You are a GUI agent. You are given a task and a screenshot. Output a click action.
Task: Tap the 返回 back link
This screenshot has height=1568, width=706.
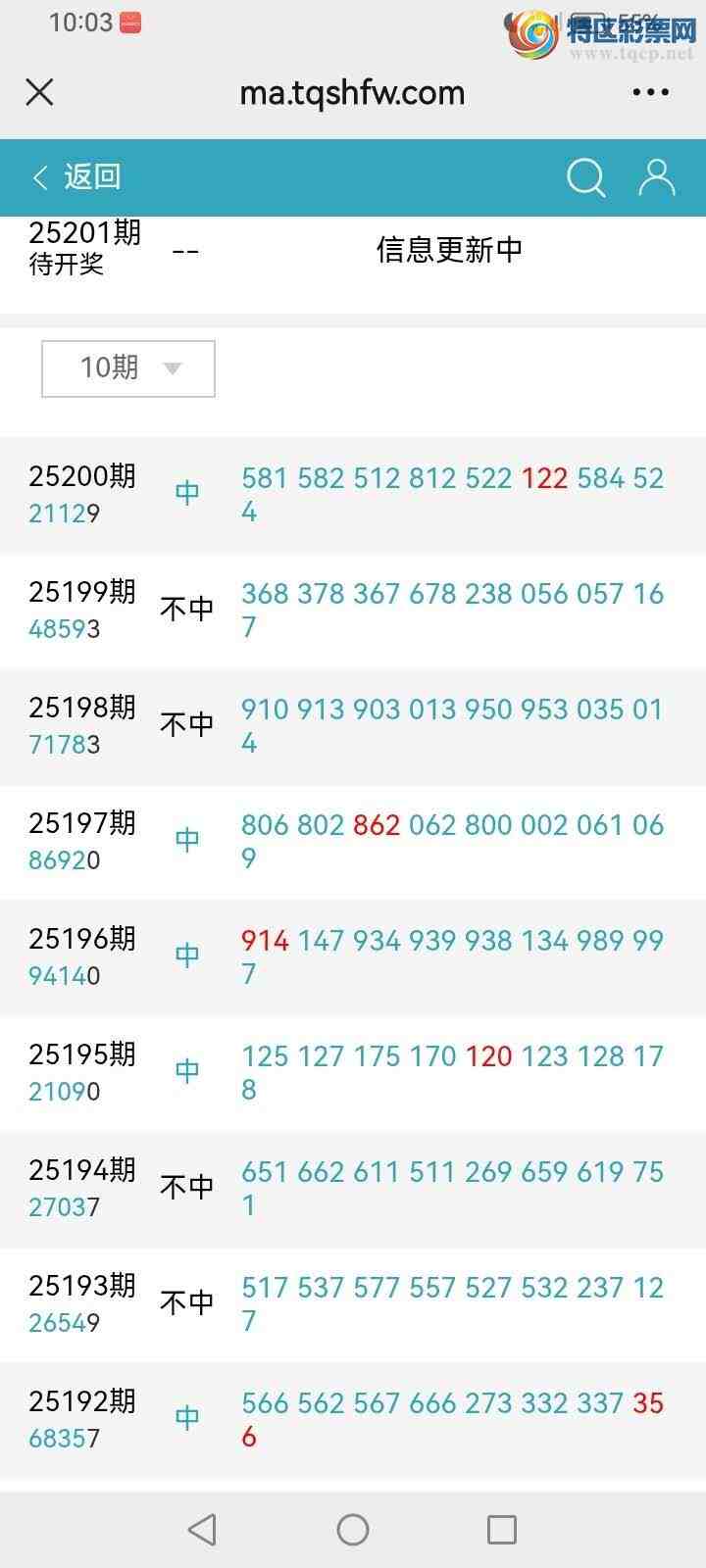pos(90,177)
